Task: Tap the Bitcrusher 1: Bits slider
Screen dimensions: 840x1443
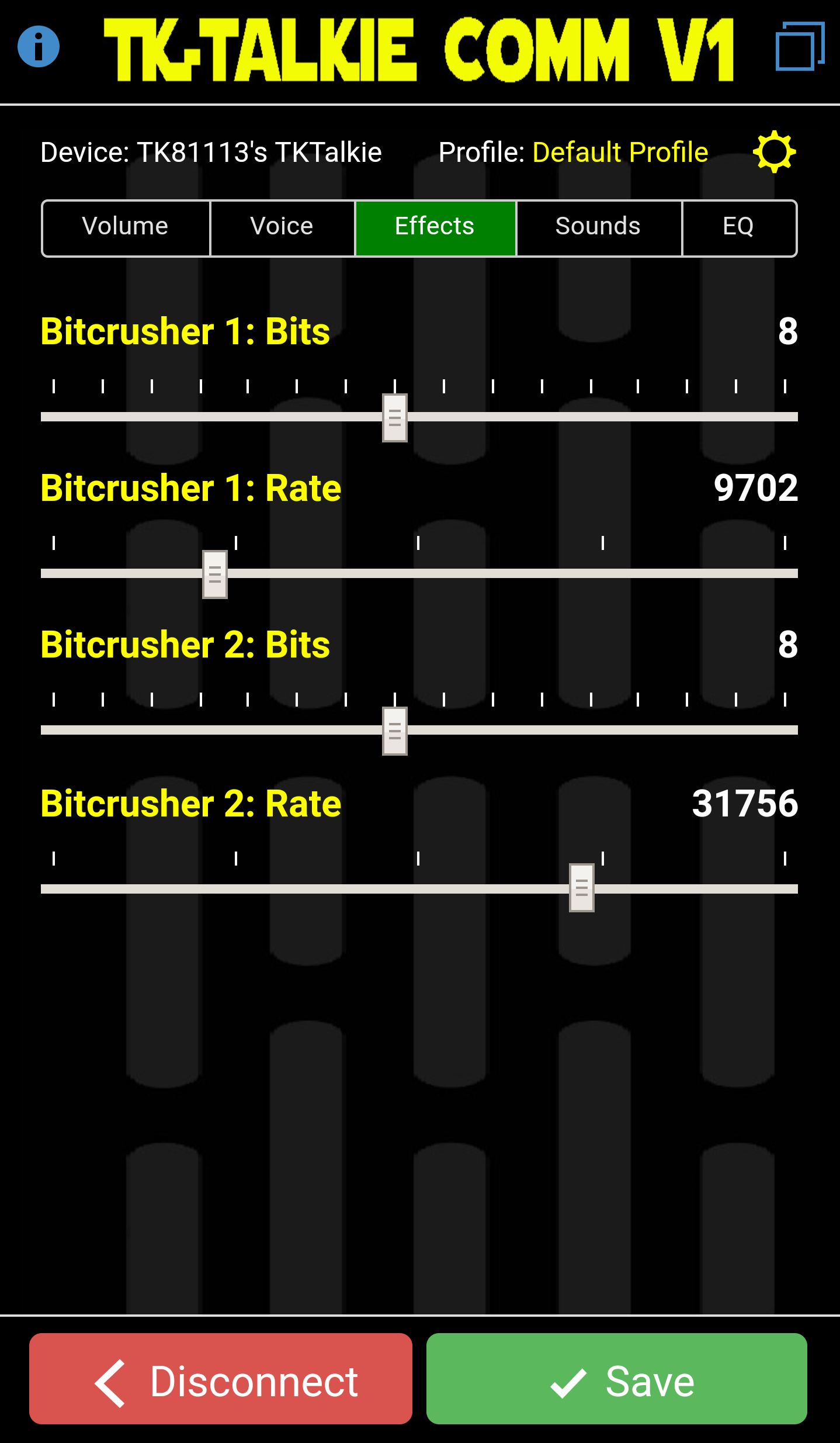Action: tap(395, 417)
